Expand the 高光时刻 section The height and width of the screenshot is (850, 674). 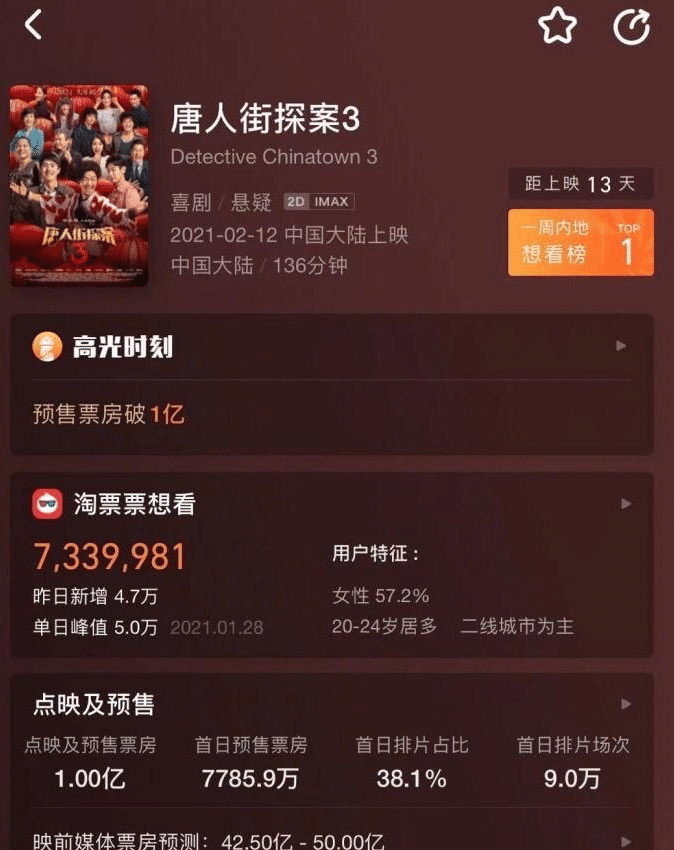point(620,346)
